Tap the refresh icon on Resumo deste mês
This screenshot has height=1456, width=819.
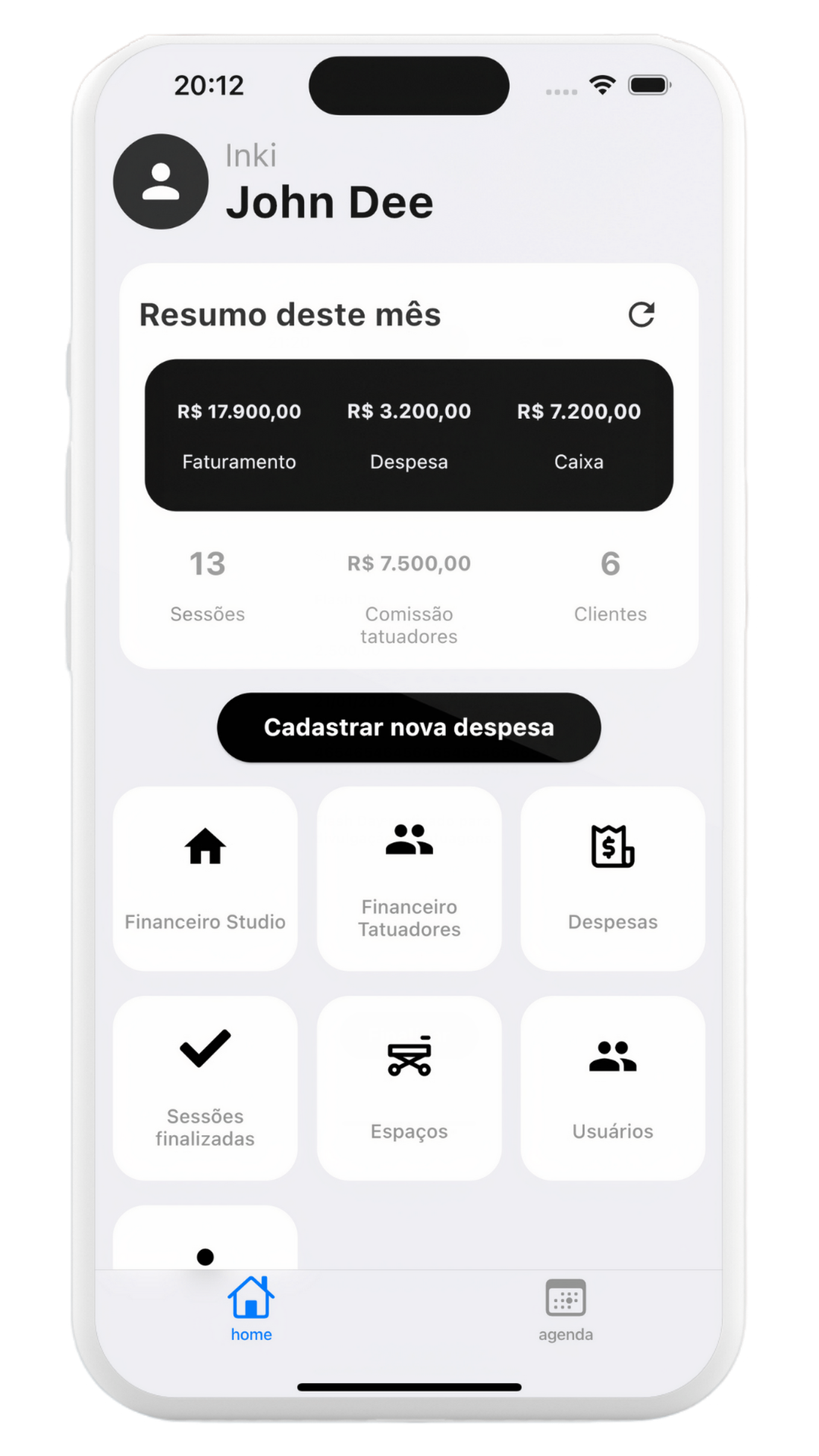[641, 314]
